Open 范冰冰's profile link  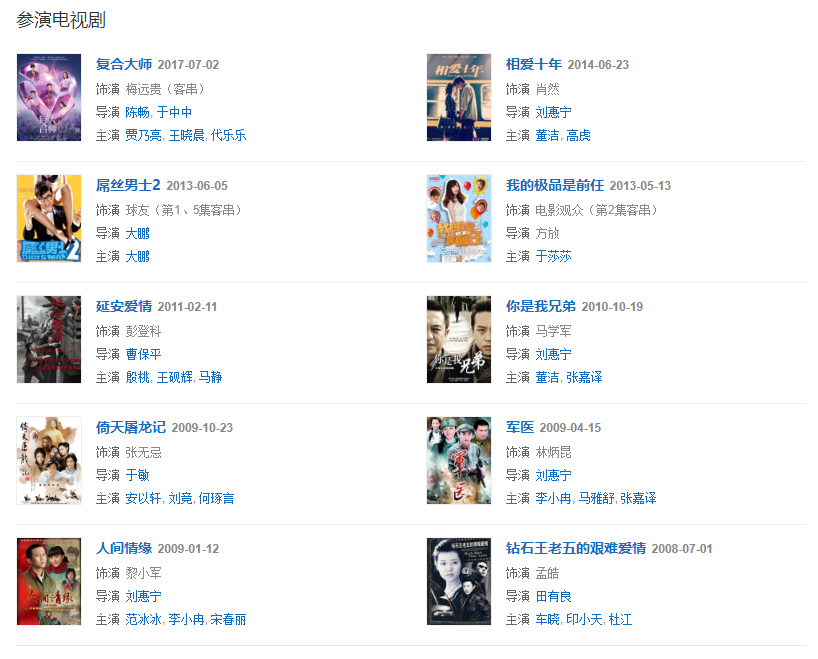[x=144, y=619]
